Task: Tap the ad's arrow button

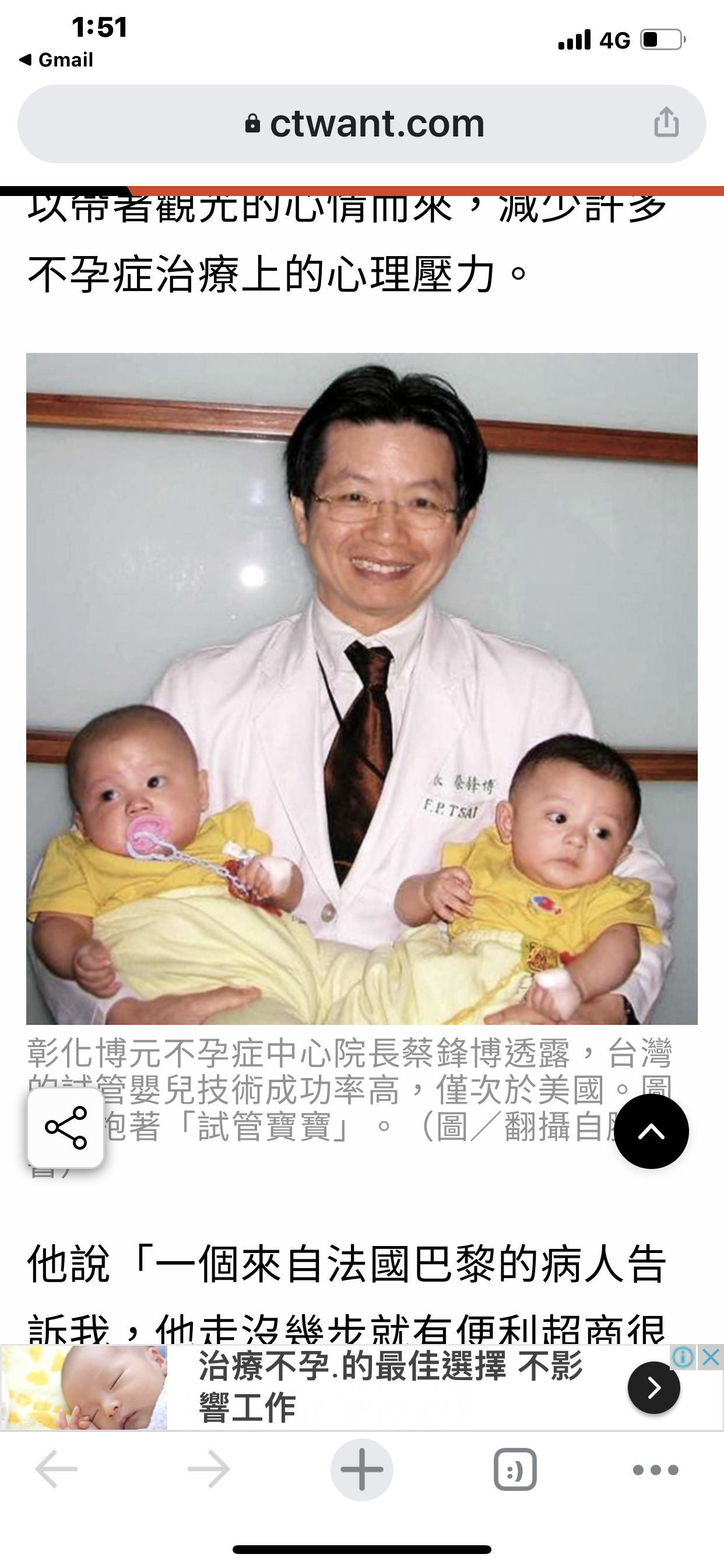Action: [x=653, y=1388]
